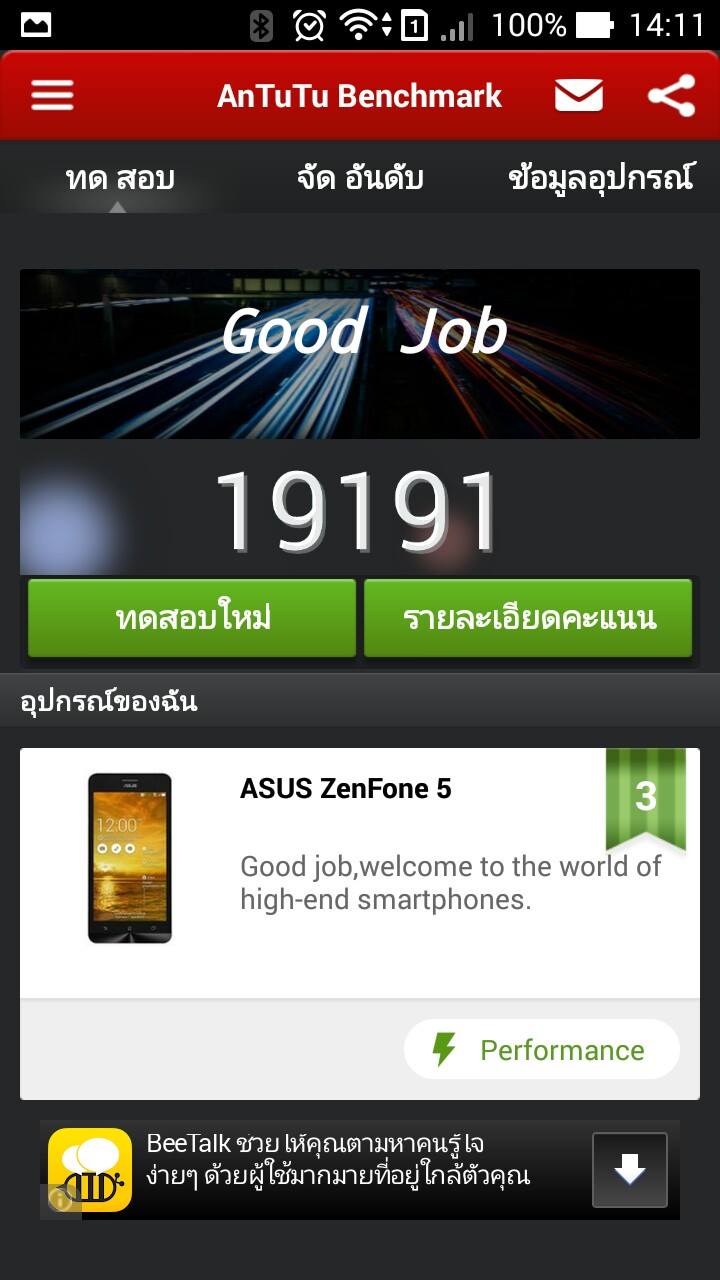This screenshot has height=1280, width=720.
Task: Open the ASUS ZenFone 5 device card
Action: tap(360, 872)
